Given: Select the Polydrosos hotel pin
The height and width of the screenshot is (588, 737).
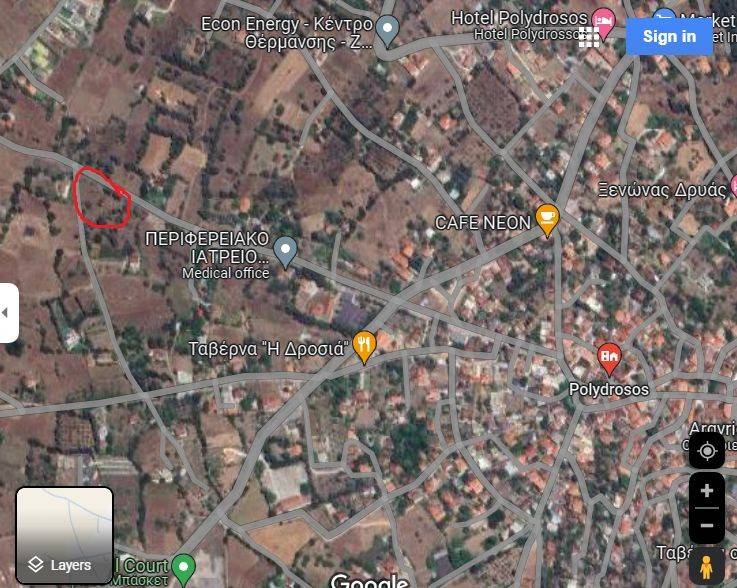Looking at the screenshot, I should coord(609,357).
